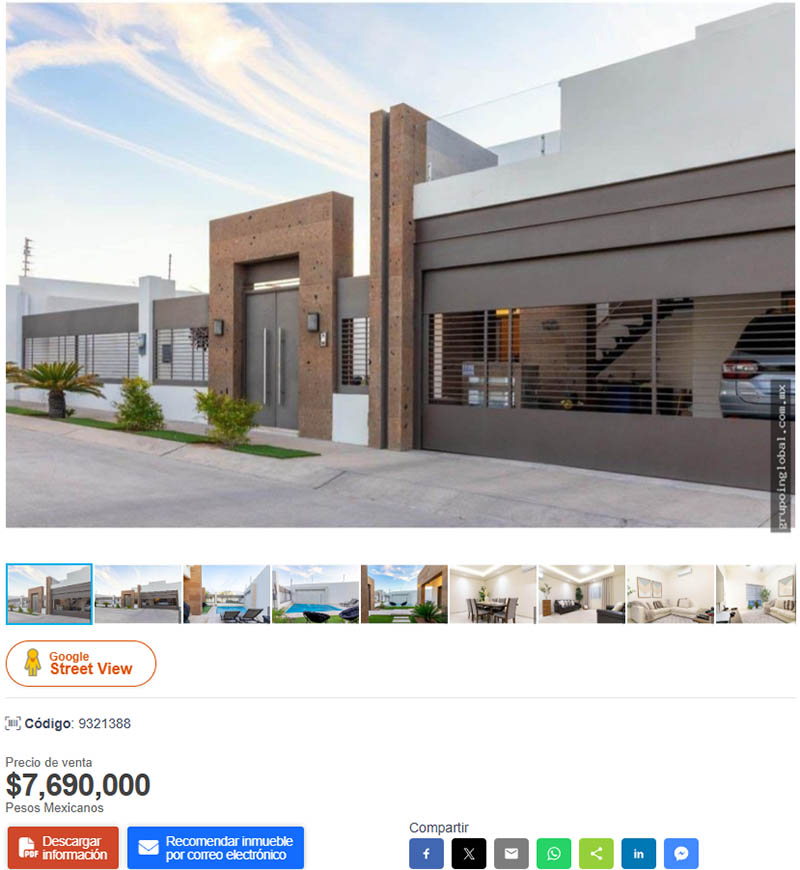The width and height of the screenshot is (800, 870).
Task: Share listing via Messenger
Action: (681, 854)
